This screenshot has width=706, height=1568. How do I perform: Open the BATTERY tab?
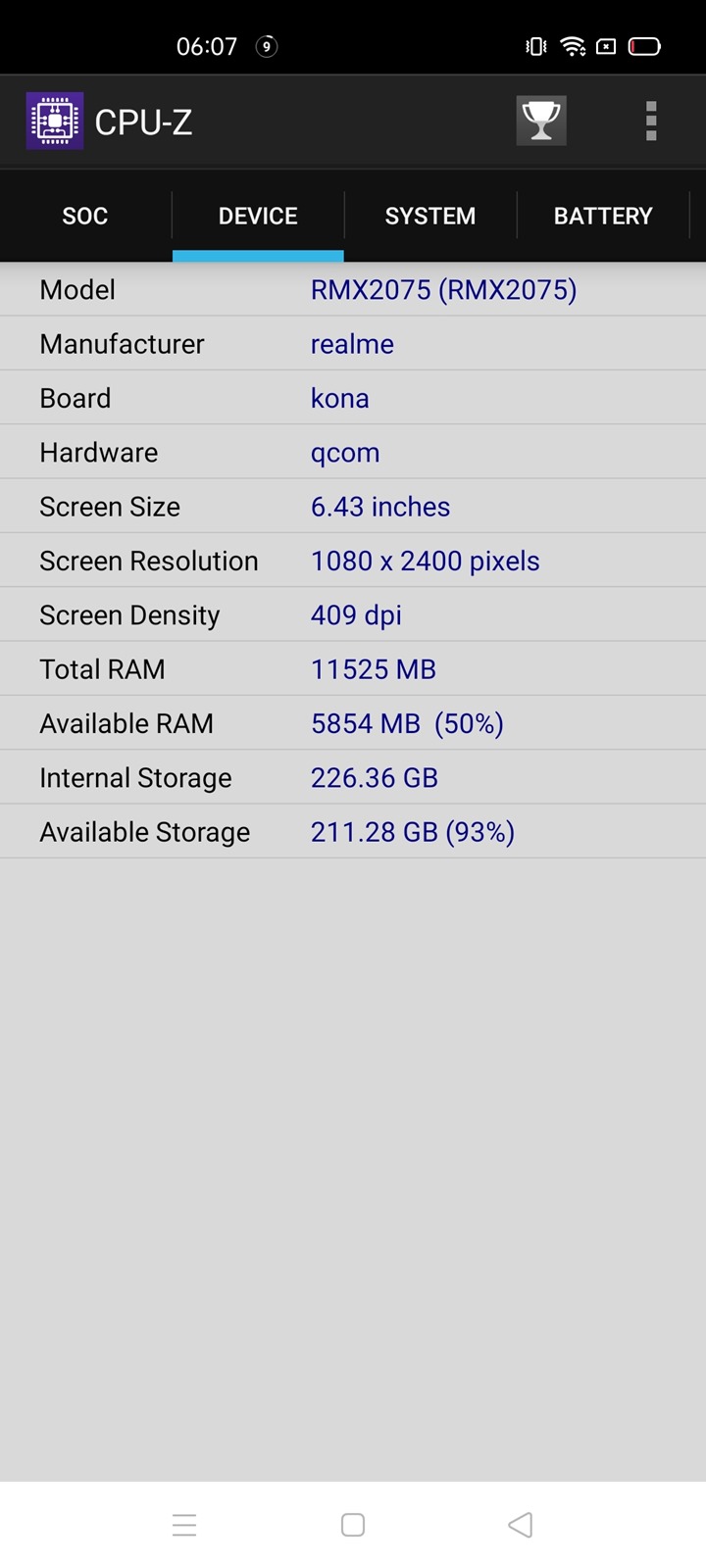pyautogui.click(x=603, y=216)
